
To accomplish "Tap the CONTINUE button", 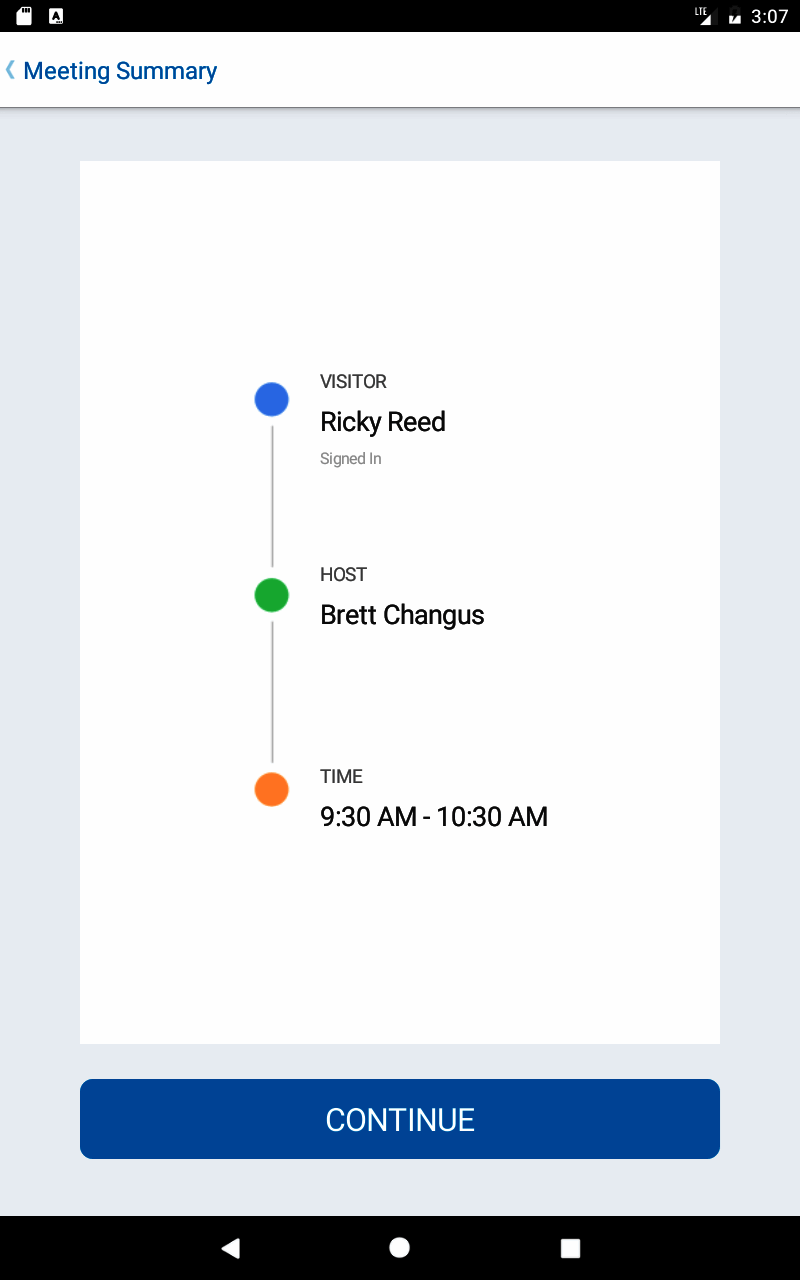I will coord(400,1119).
